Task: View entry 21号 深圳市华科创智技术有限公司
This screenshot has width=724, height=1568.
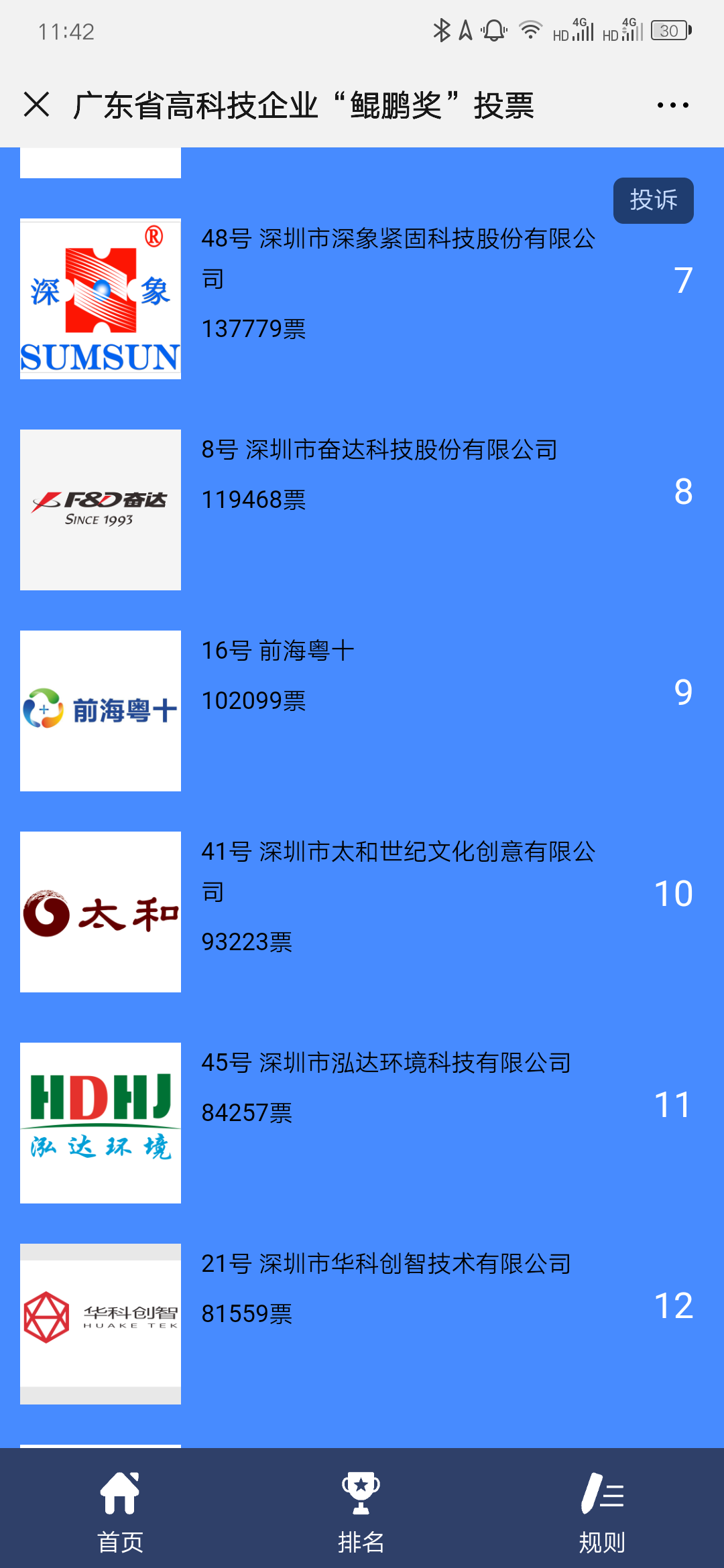Action: pos(386,1264)
